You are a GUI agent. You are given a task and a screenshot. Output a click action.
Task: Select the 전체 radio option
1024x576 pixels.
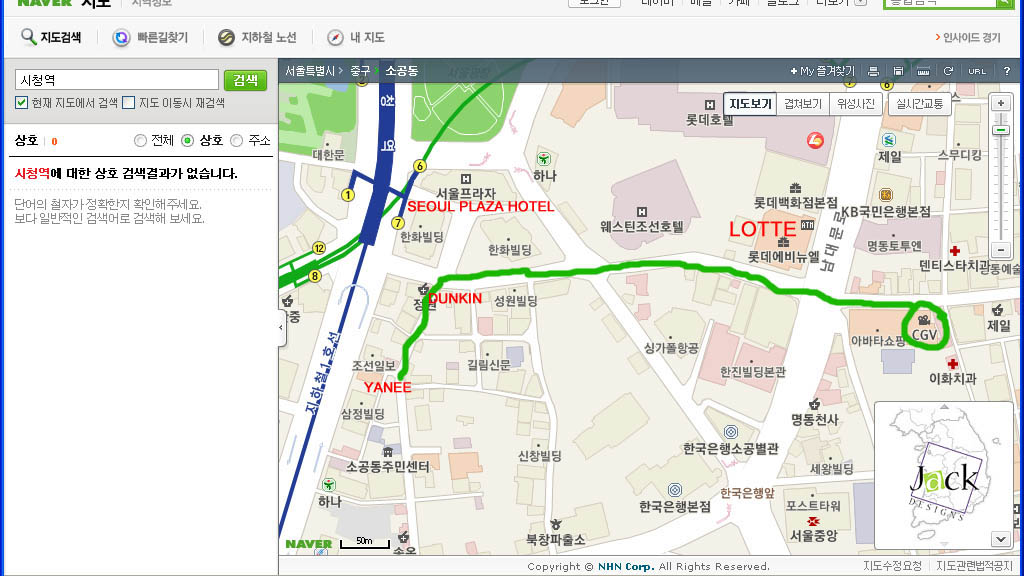140,141
